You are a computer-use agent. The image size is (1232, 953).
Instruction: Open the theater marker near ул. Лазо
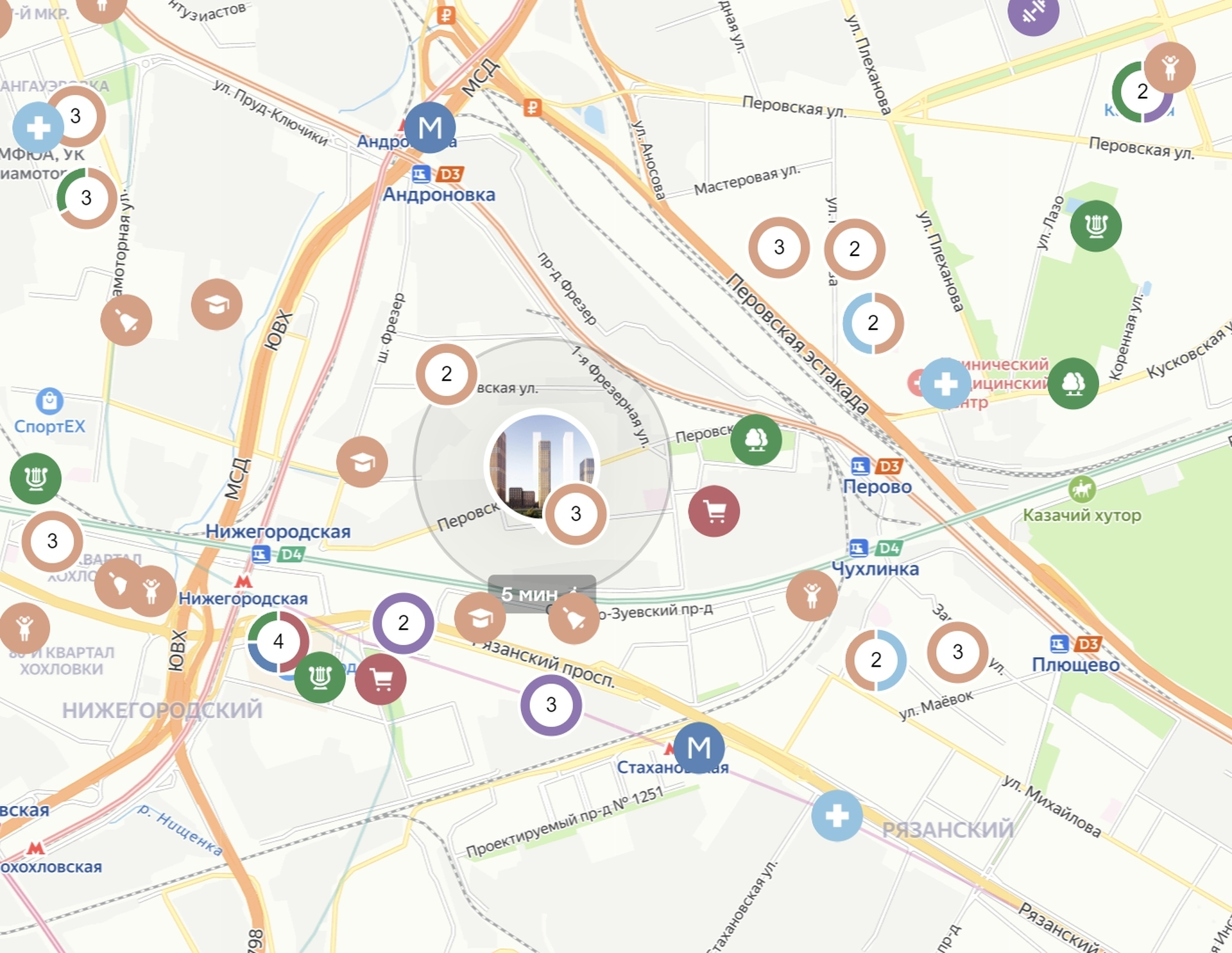[x=1095, y=226]
